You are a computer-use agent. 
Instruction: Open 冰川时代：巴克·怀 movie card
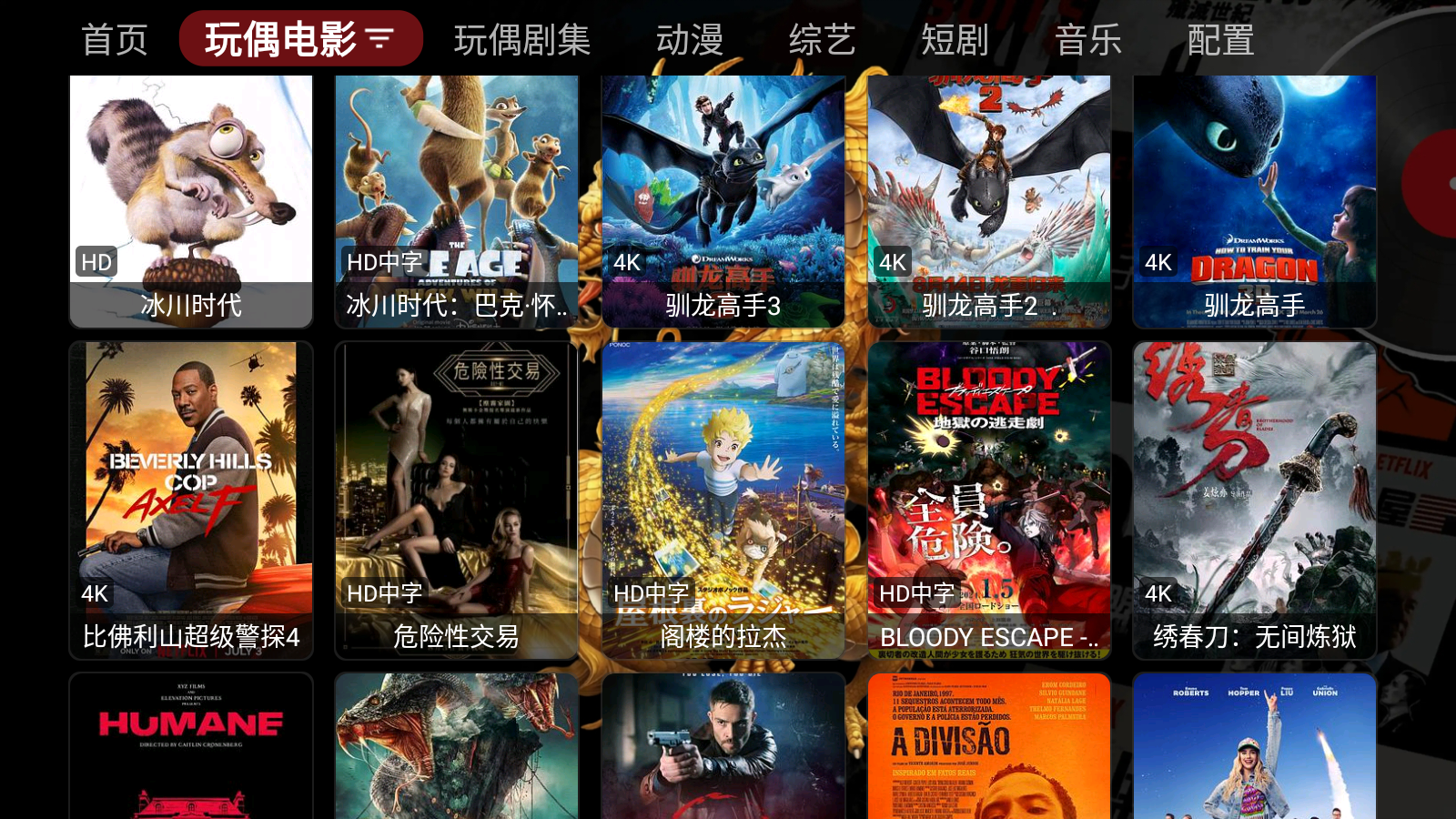[x=457, y=201]
